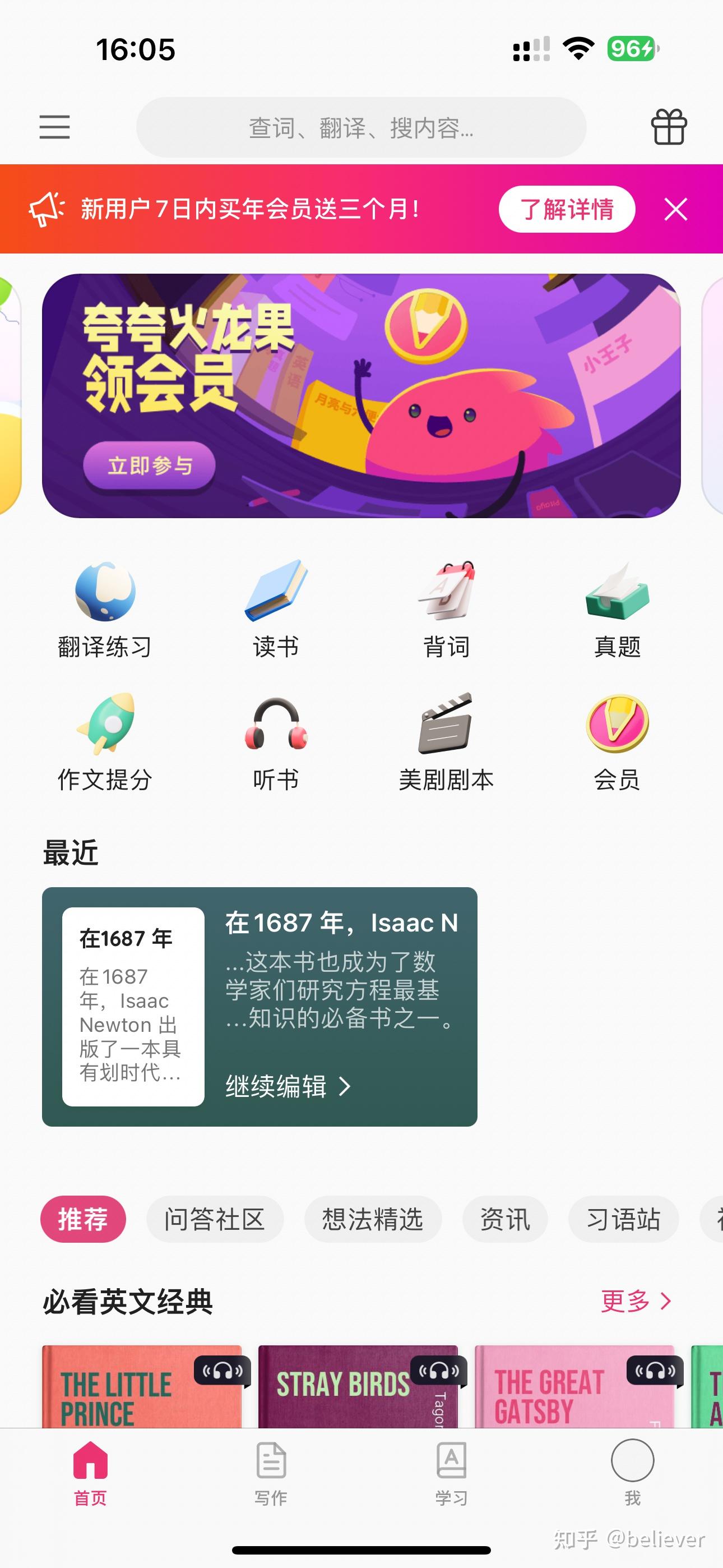
Task: Open The Little Prince book
Action: 142,1387
